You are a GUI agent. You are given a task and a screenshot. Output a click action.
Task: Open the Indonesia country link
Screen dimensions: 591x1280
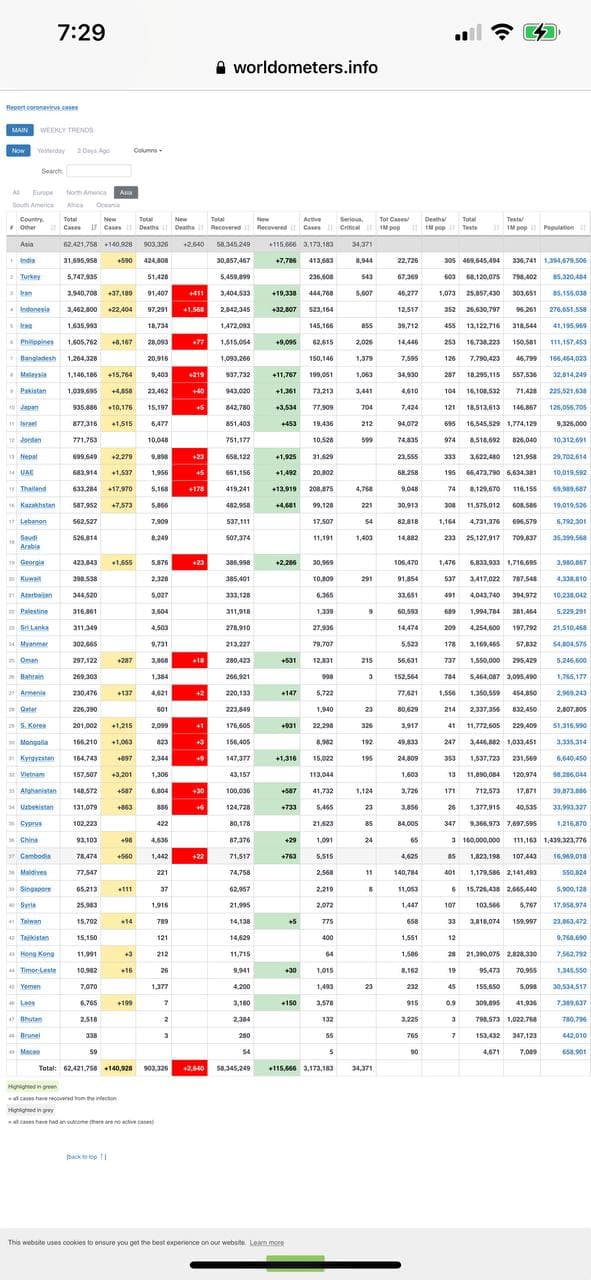33,309
